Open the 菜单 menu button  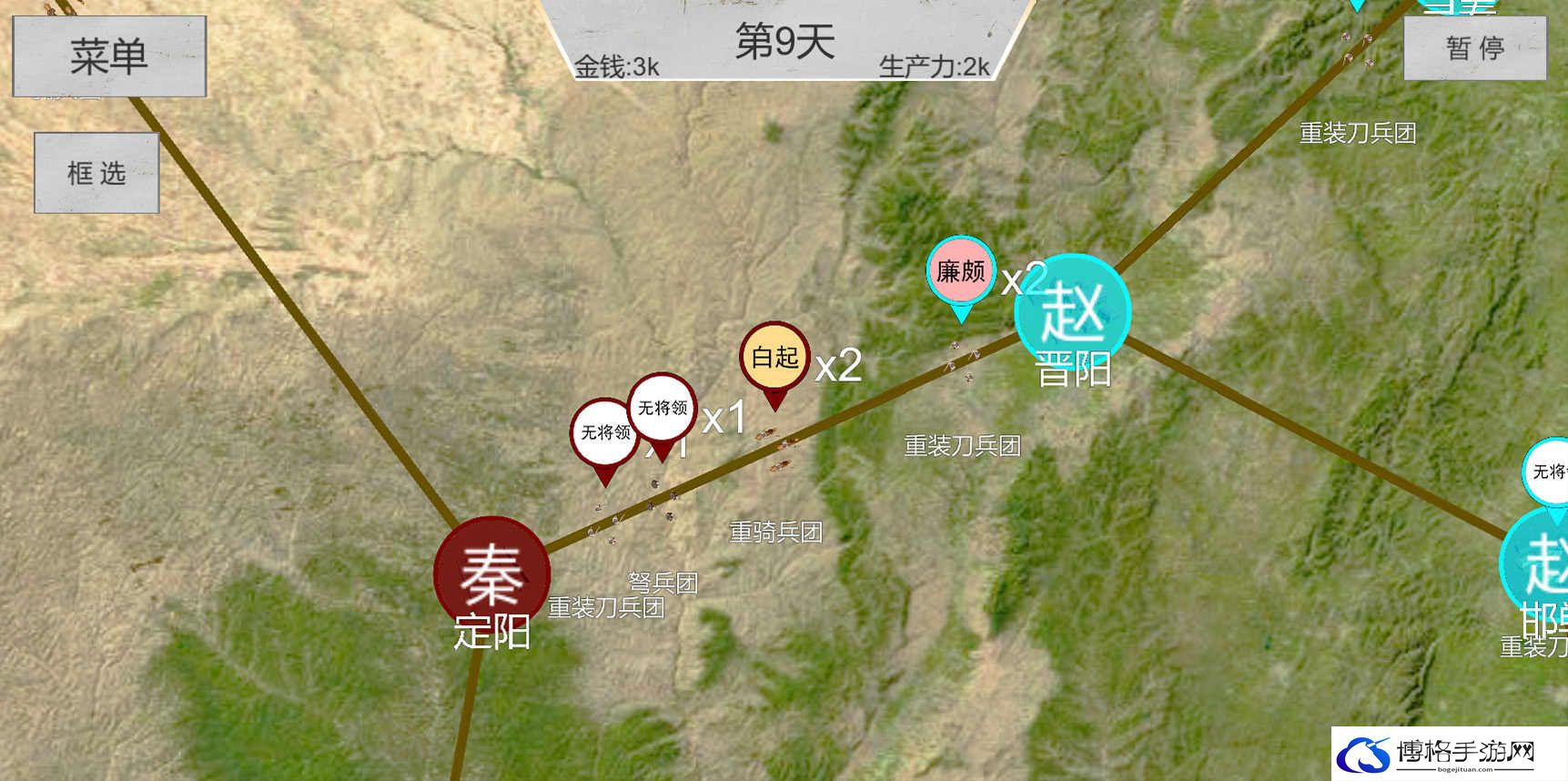(109, 56)
